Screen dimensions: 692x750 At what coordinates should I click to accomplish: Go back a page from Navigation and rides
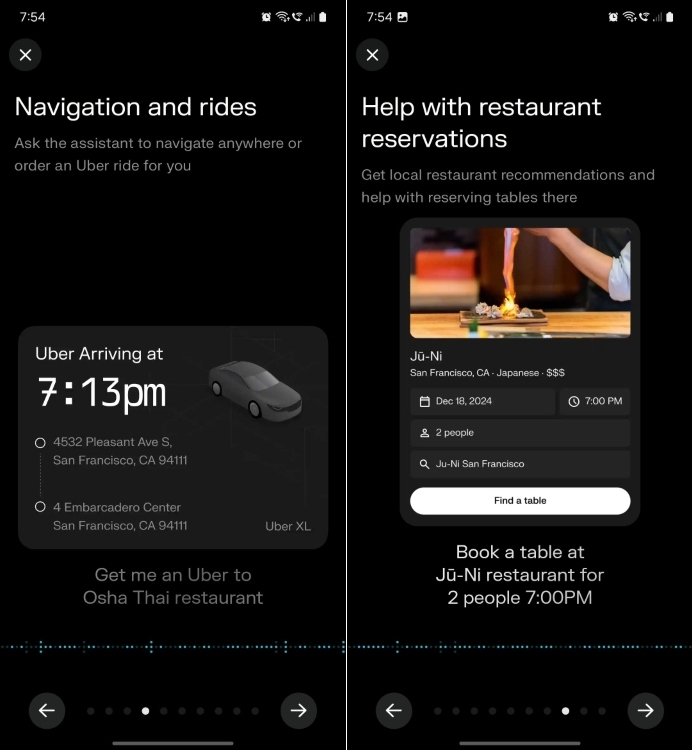point(46,711)
